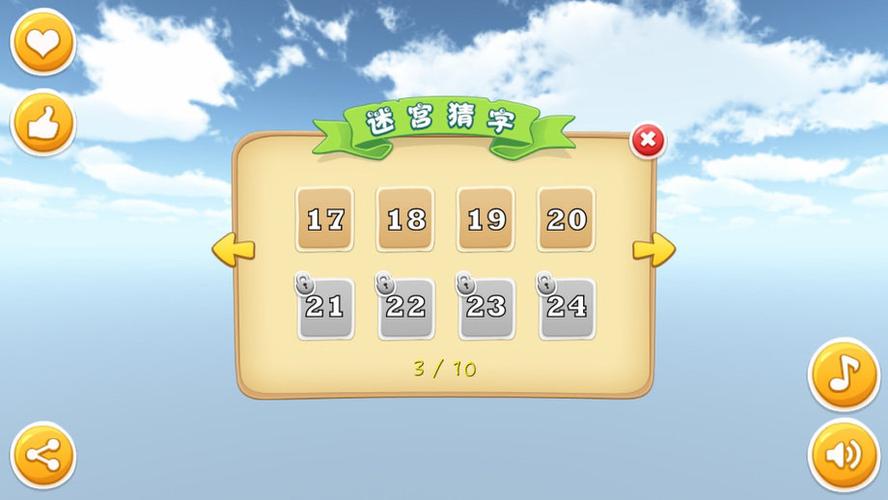Start level 18
Viewport: 888px width, 500px height.
point(405,219)
